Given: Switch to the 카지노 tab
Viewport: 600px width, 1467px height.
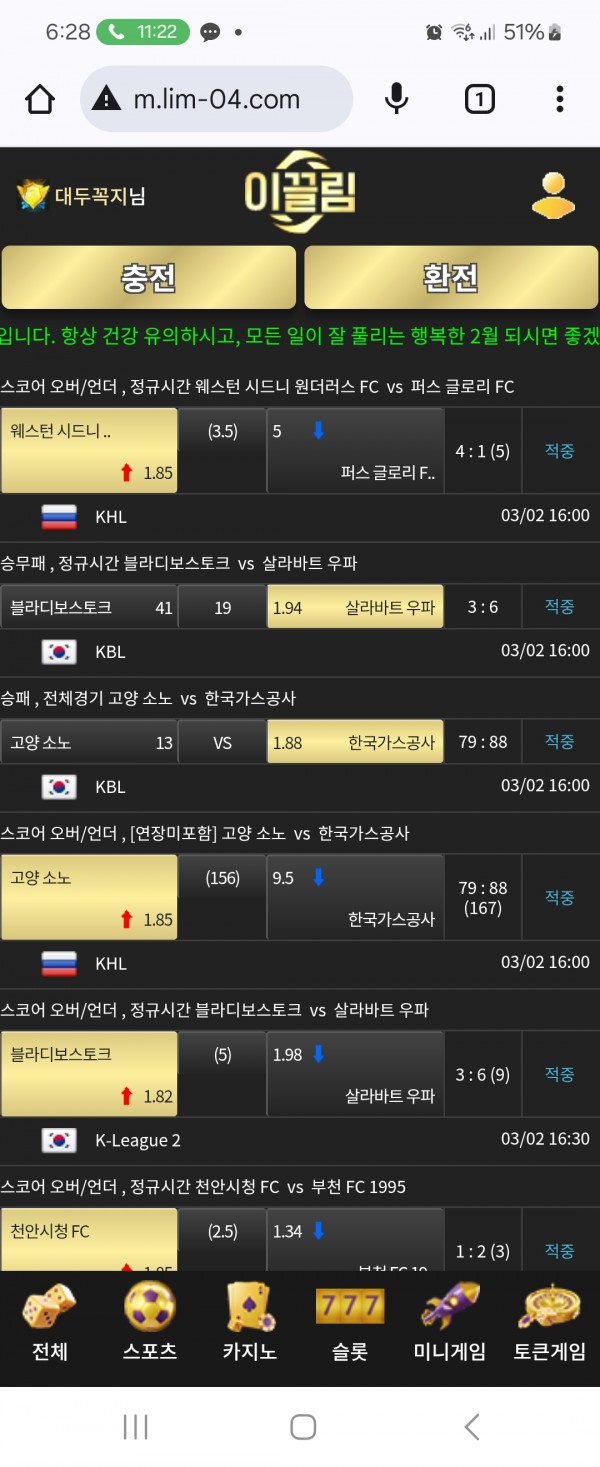Looking at the screenshot, I should click(x=250, y=1323).
